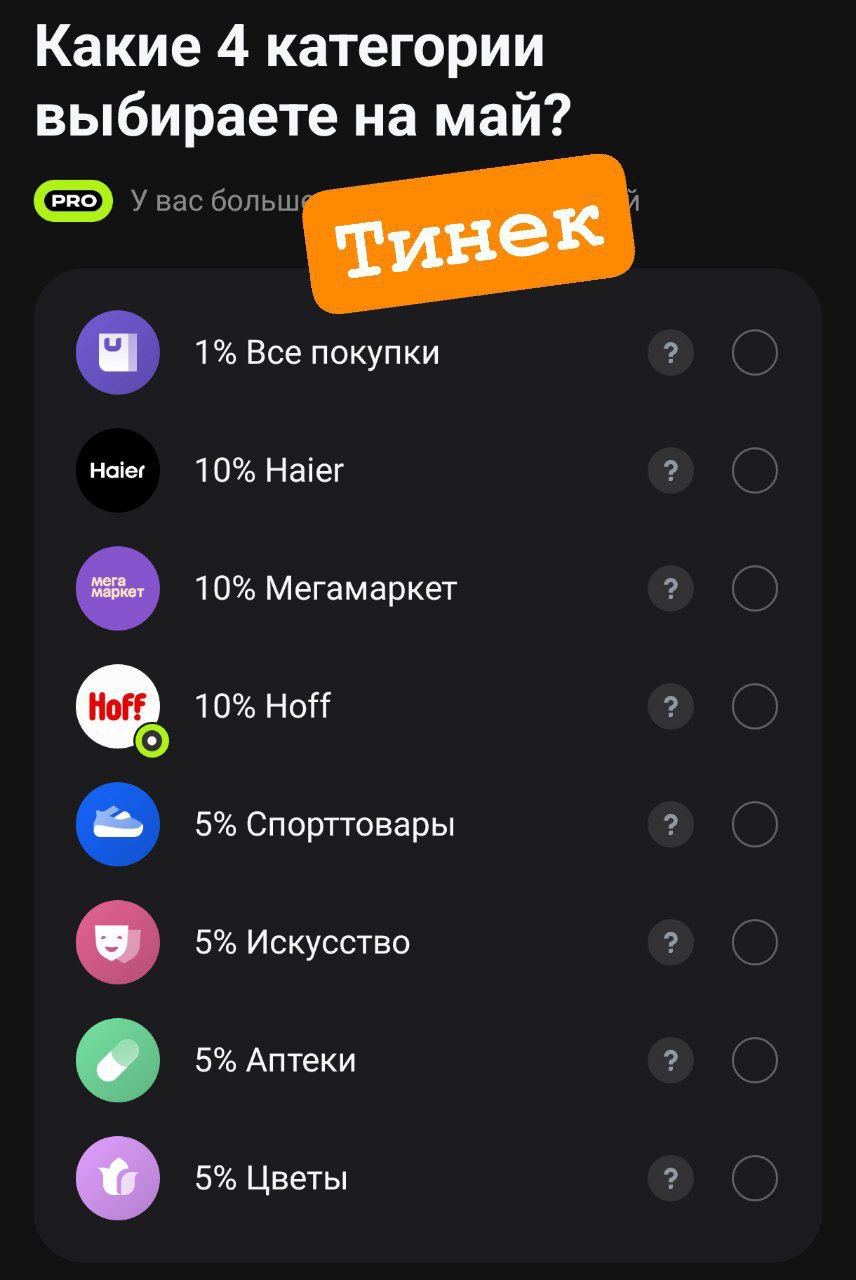Click the PRO badge
Screen dimensions: 856x1280
[x=71, y=200]
